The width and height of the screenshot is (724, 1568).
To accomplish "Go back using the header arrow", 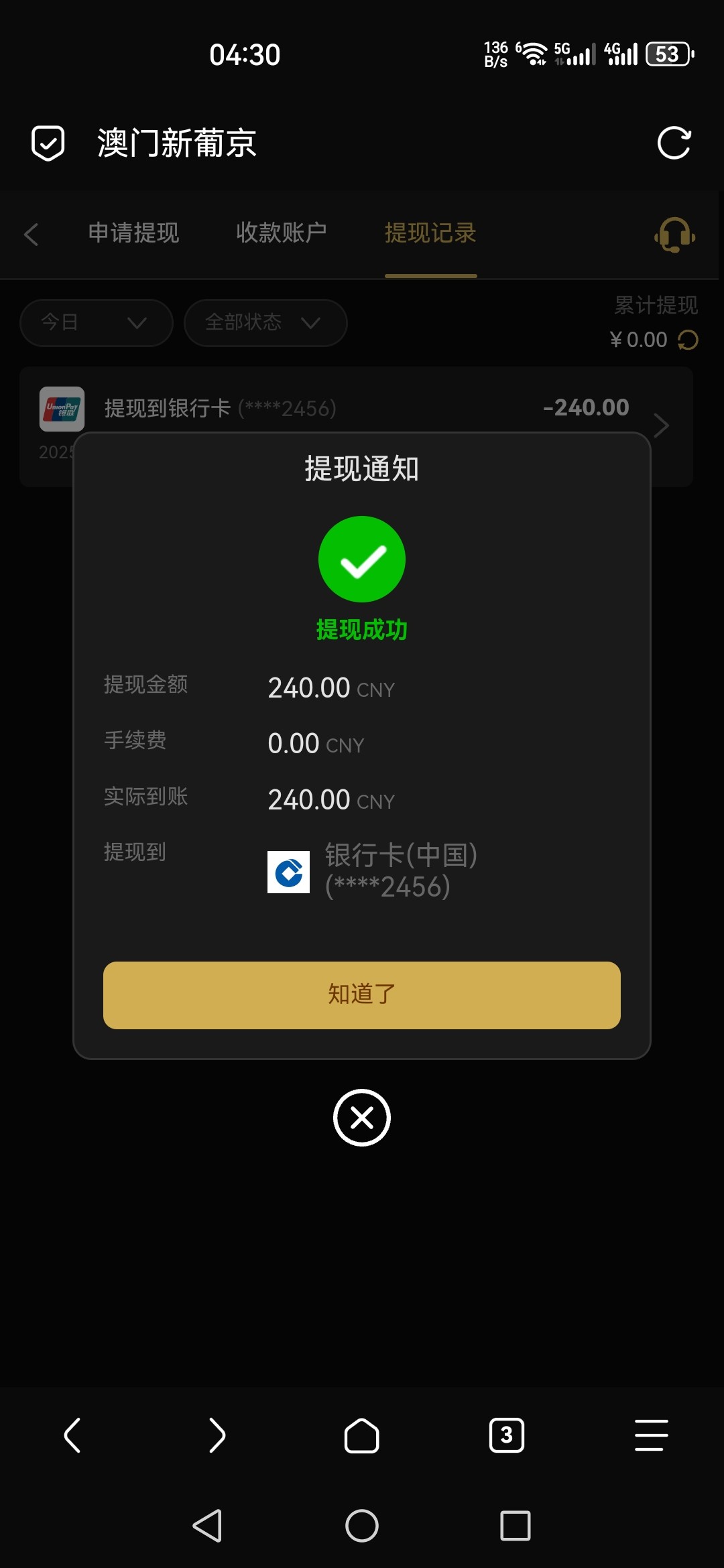I will pos(31,235).
